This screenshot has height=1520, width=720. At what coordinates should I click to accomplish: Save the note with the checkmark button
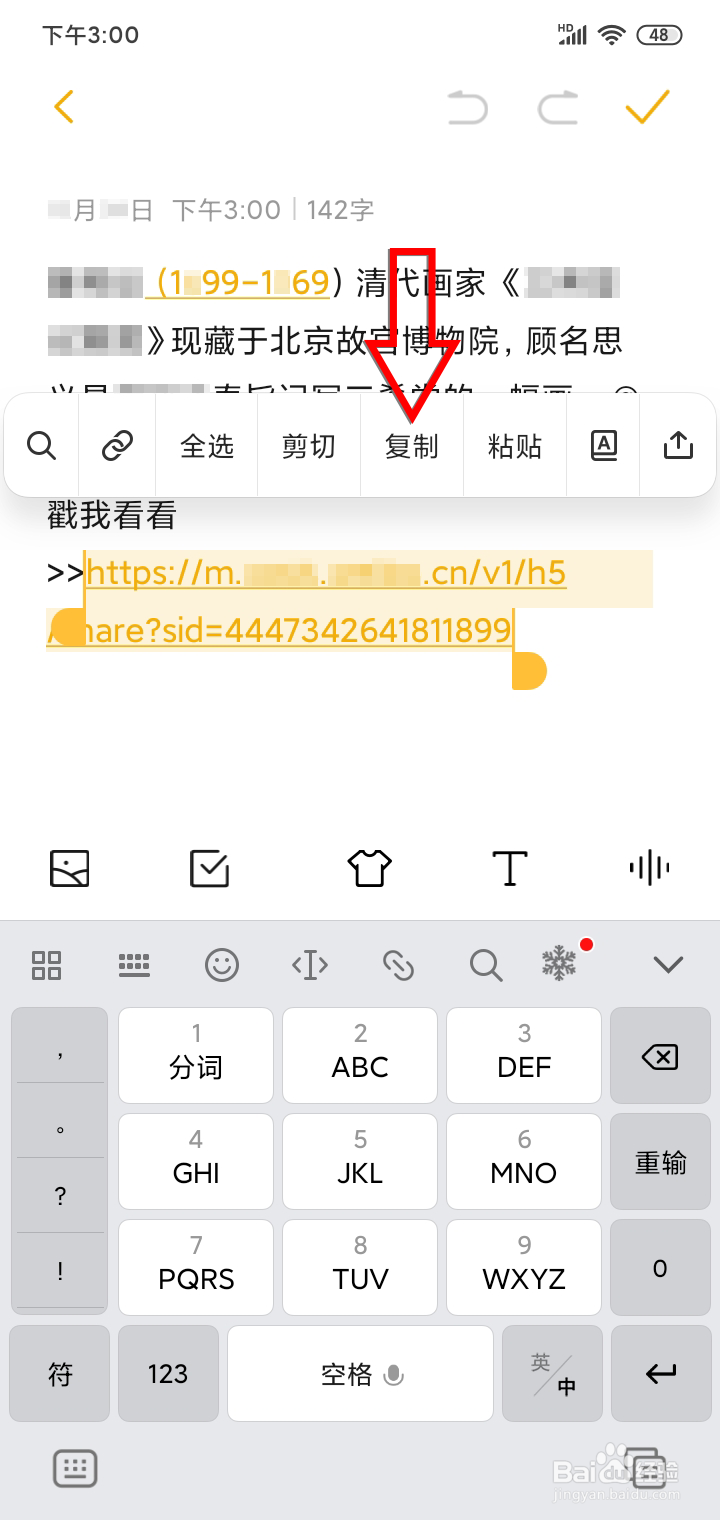tap(648, 105)
